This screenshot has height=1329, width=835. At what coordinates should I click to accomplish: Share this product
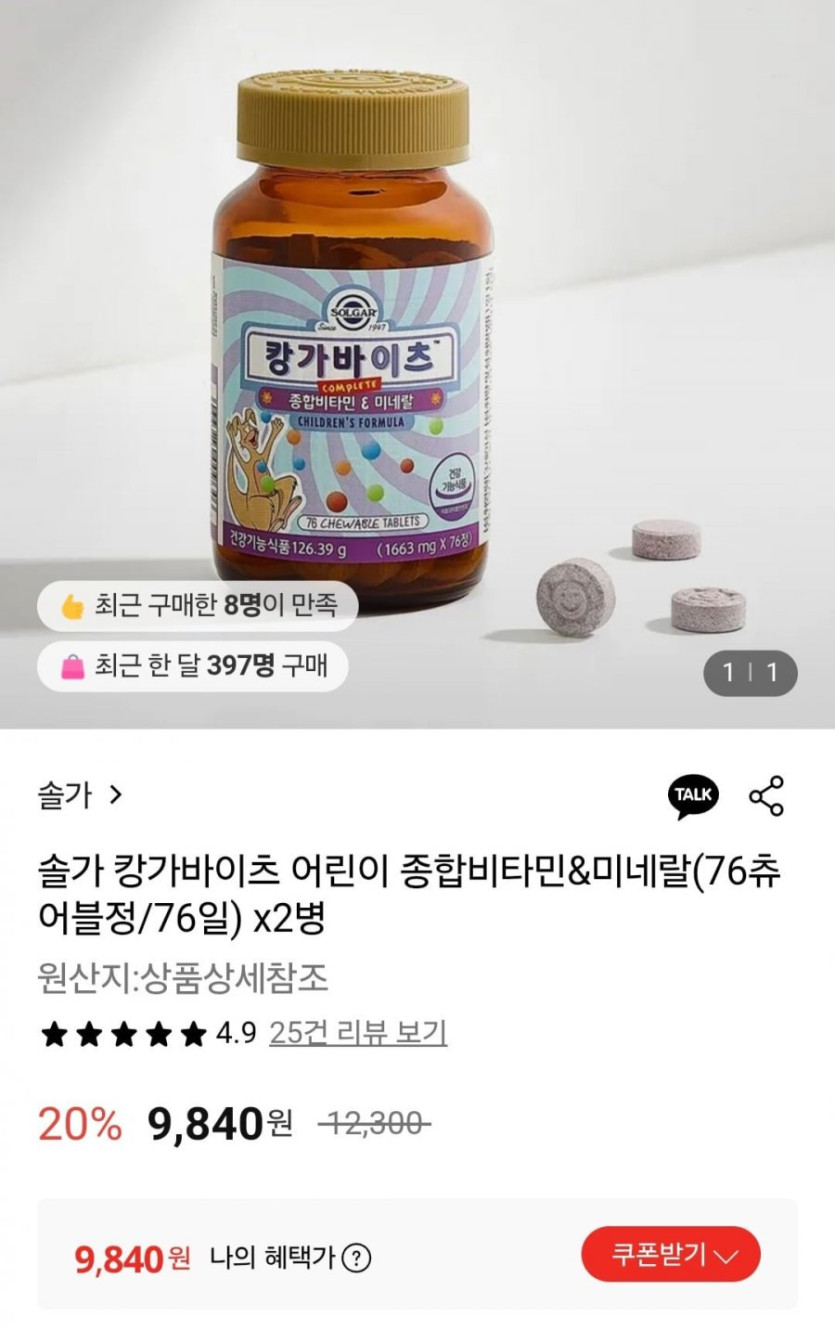pyautogui.click(x=767, y=796)
